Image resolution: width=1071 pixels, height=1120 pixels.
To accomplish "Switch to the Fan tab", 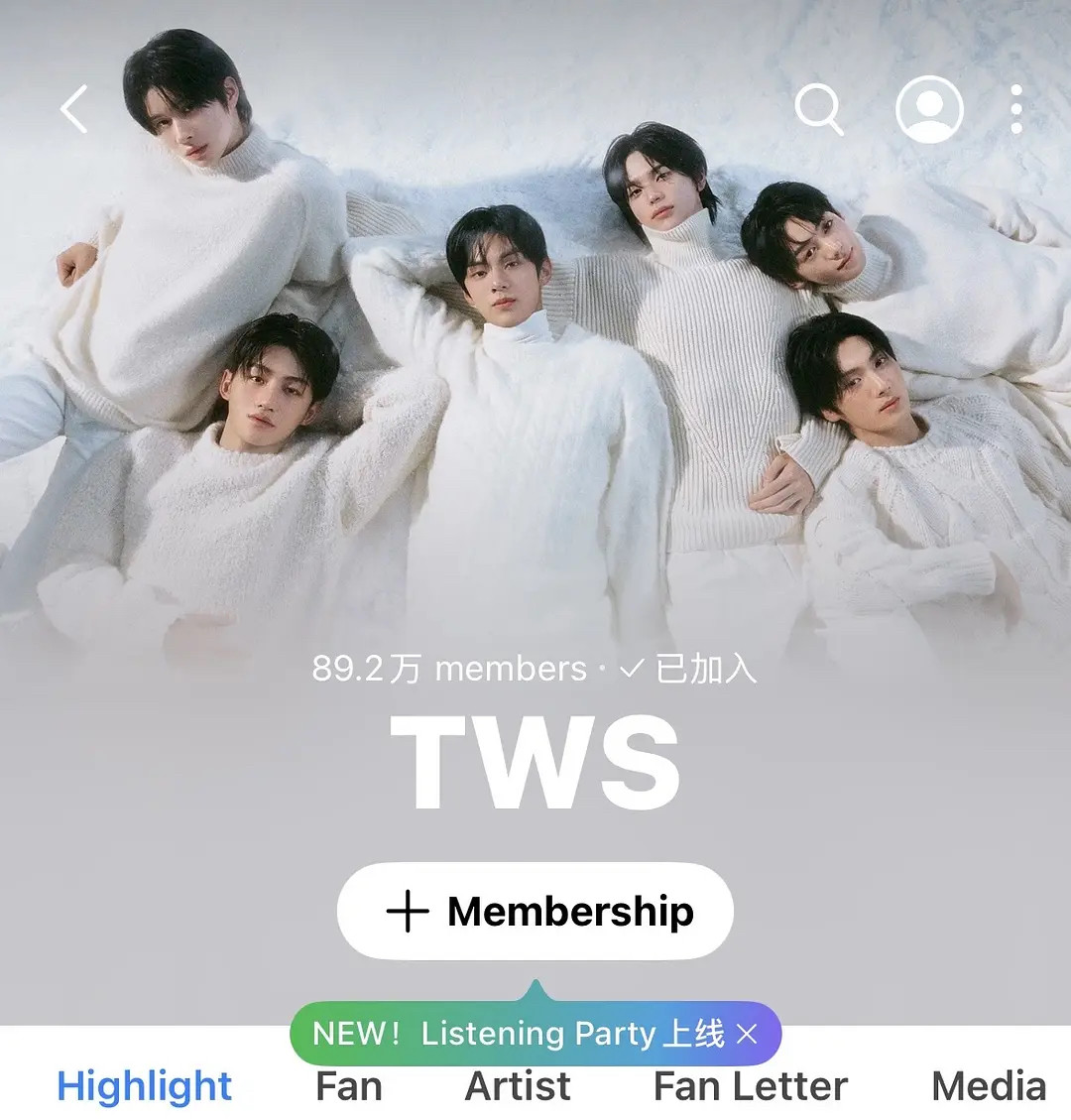I will tap(348, 1086).
